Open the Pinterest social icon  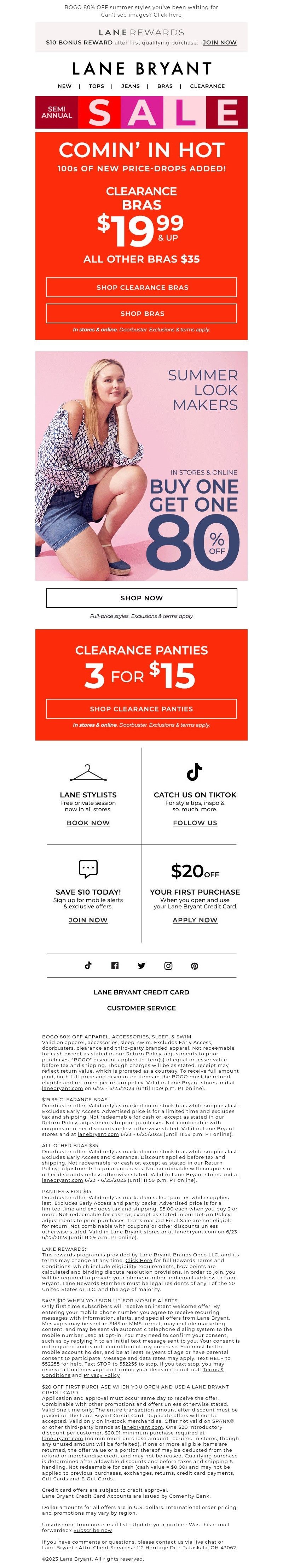195,966
